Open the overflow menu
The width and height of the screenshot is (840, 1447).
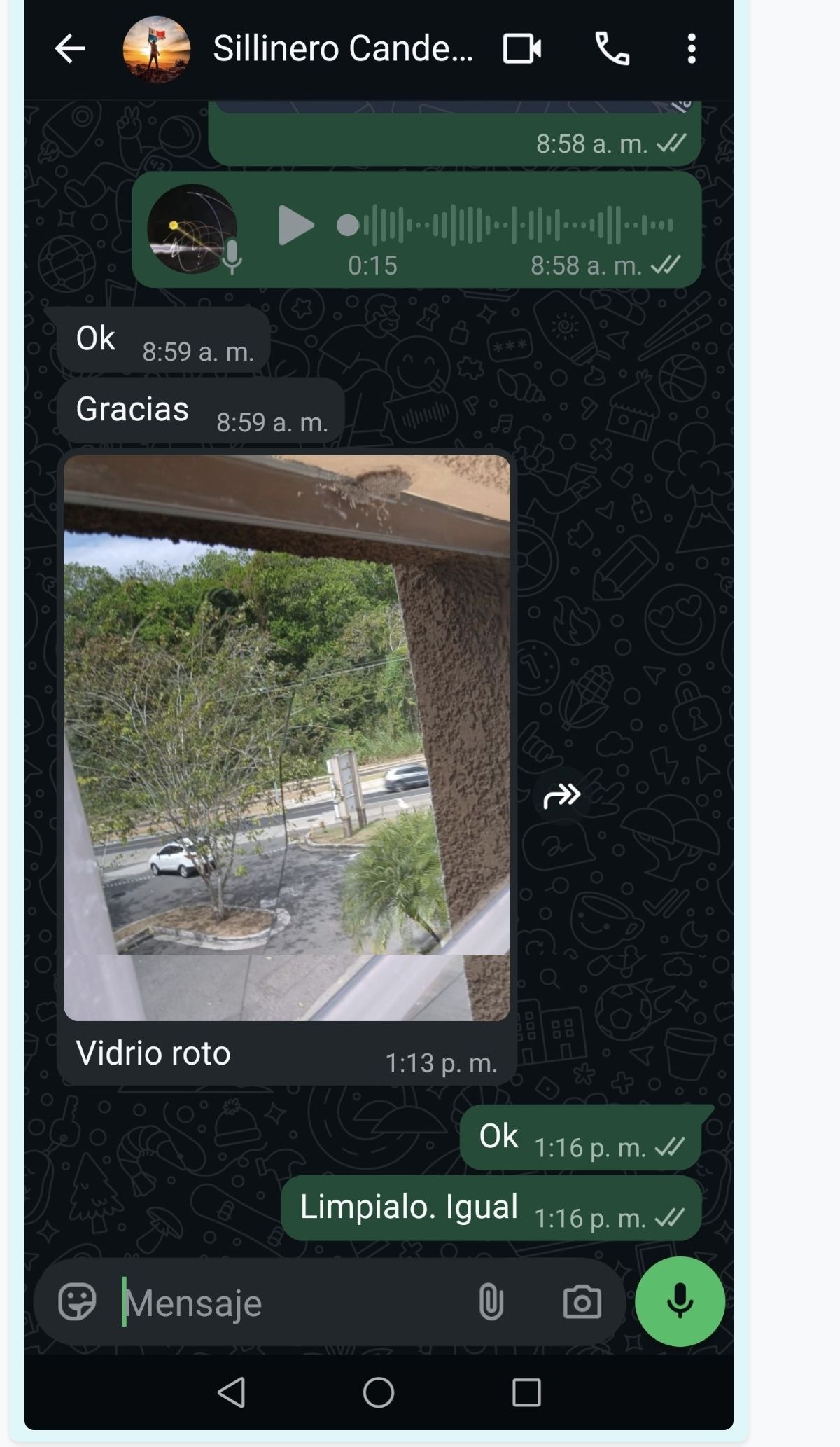(692, 49)
